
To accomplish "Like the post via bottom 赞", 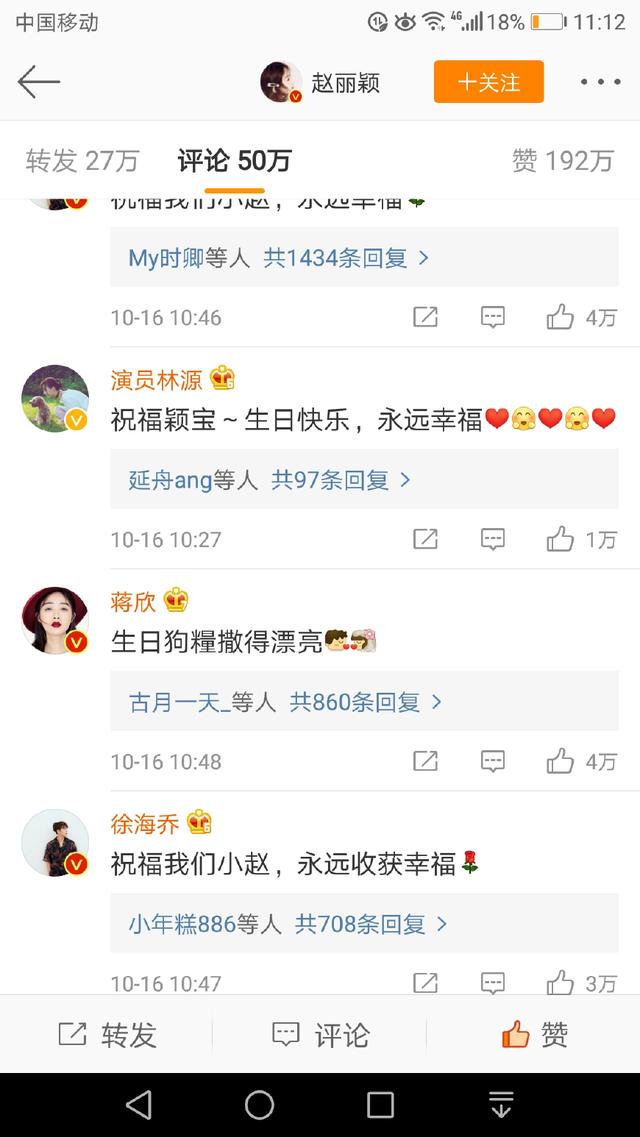I will pos(535,1035).
